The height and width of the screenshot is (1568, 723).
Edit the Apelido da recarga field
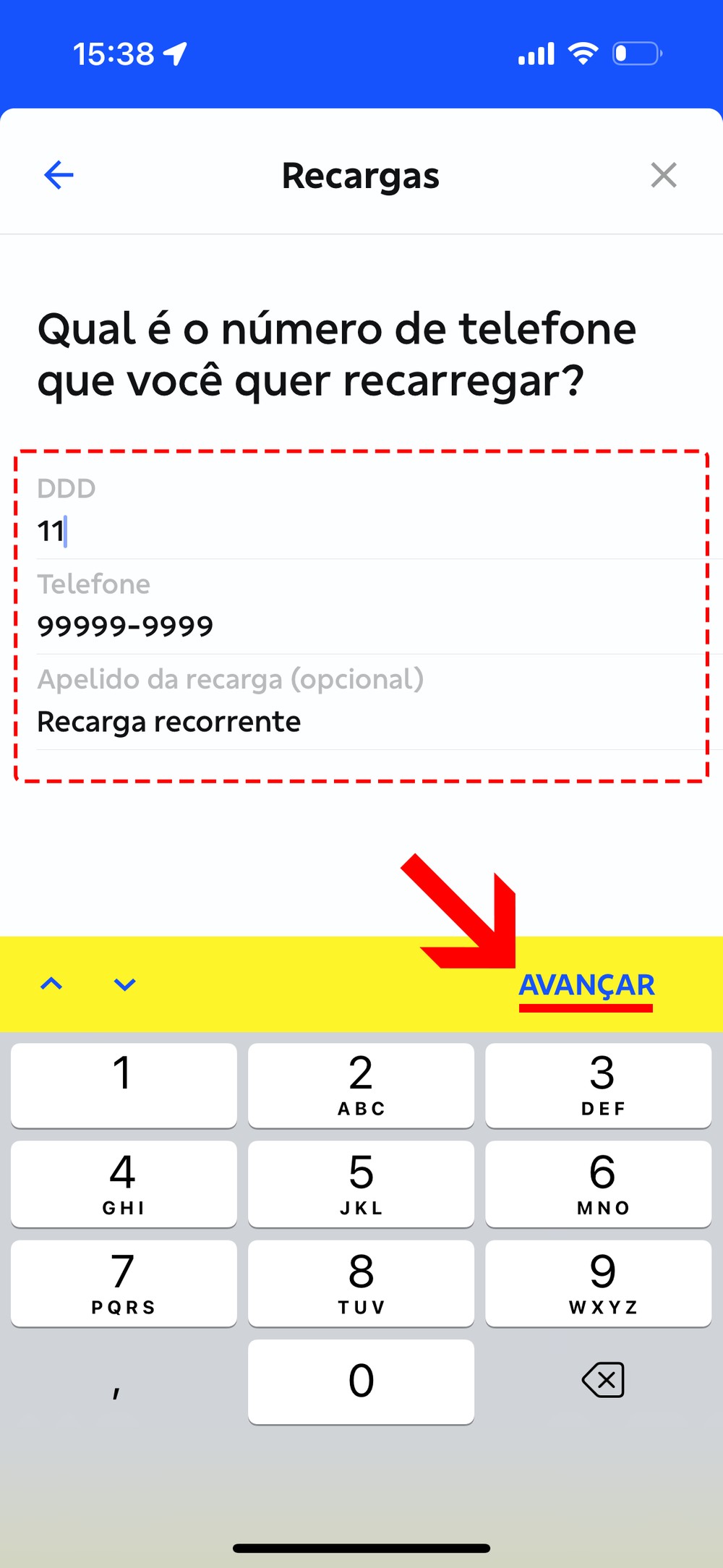coord(361,721)
